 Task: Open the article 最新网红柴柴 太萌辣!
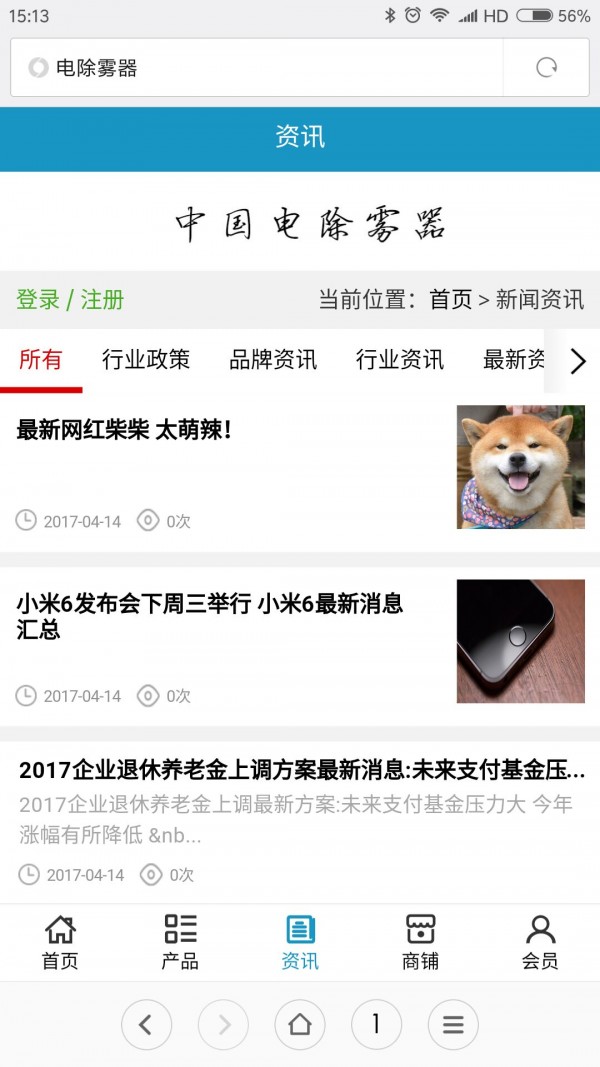124,431
